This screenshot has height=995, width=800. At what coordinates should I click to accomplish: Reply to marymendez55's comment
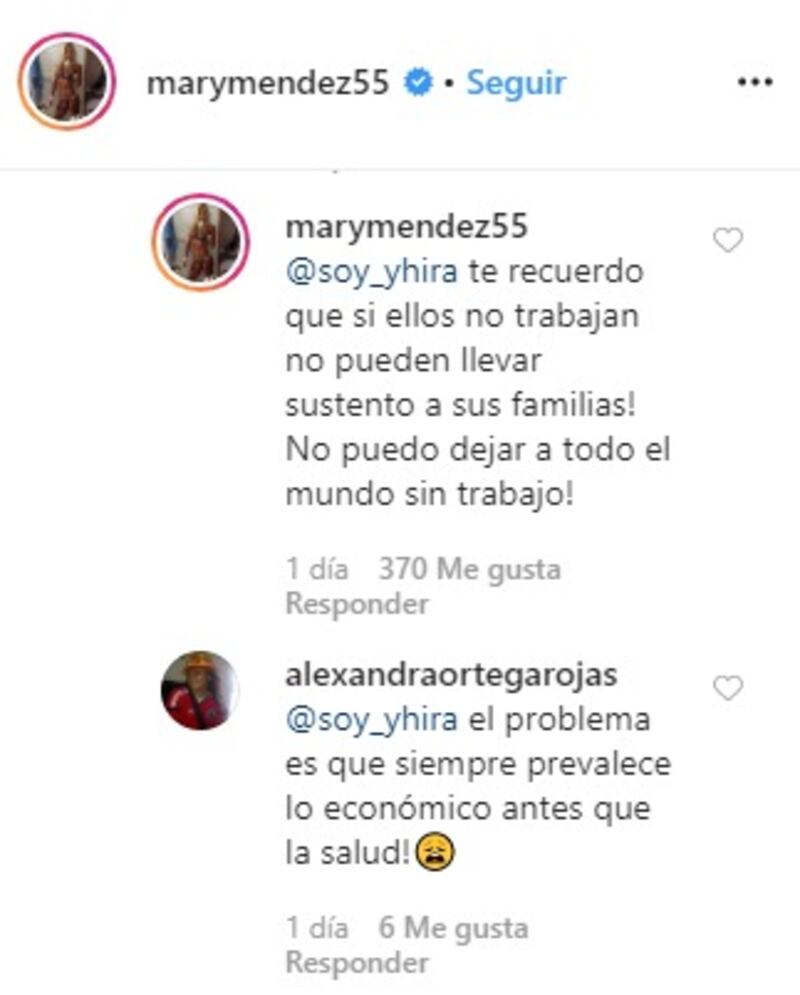(x=356, y=604)
